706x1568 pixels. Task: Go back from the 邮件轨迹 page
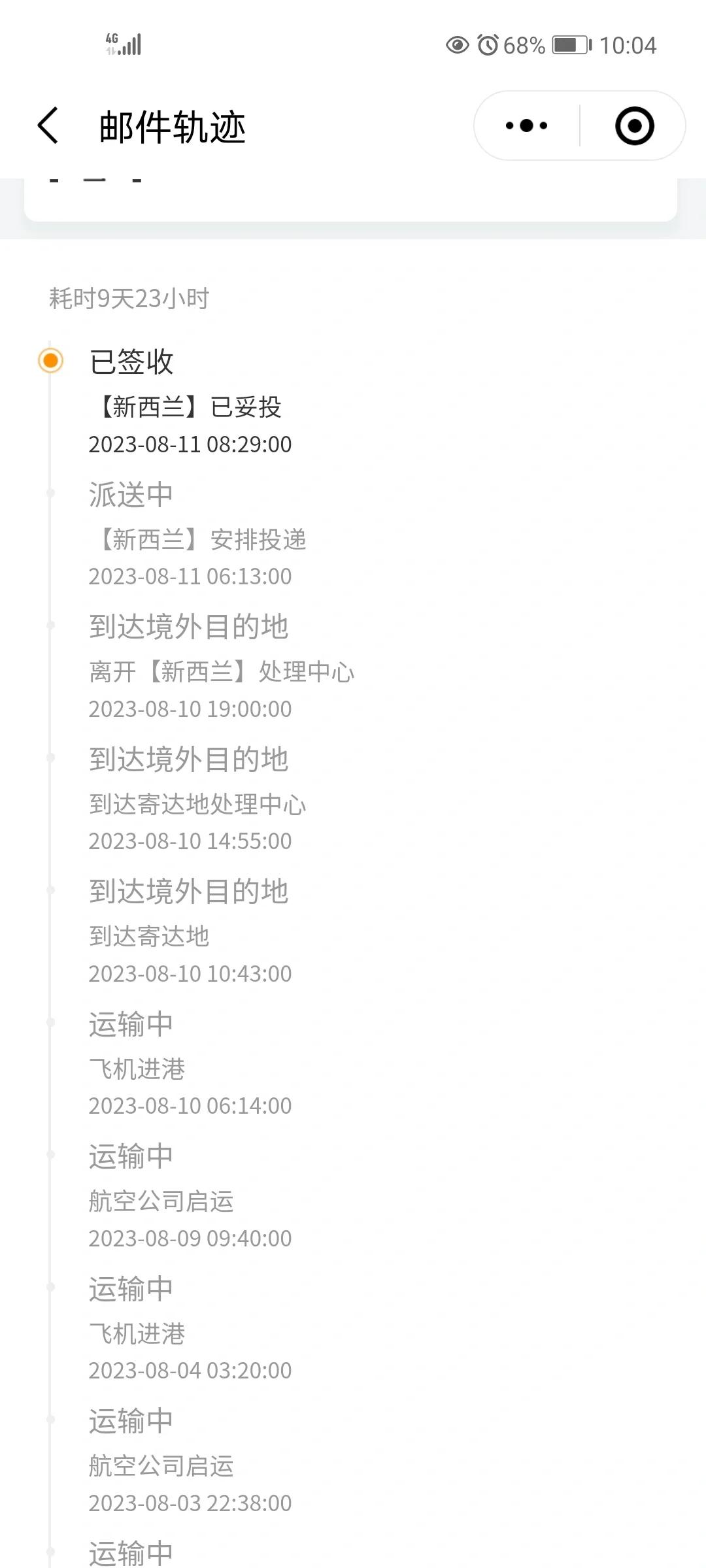click(x=48, y=125)
